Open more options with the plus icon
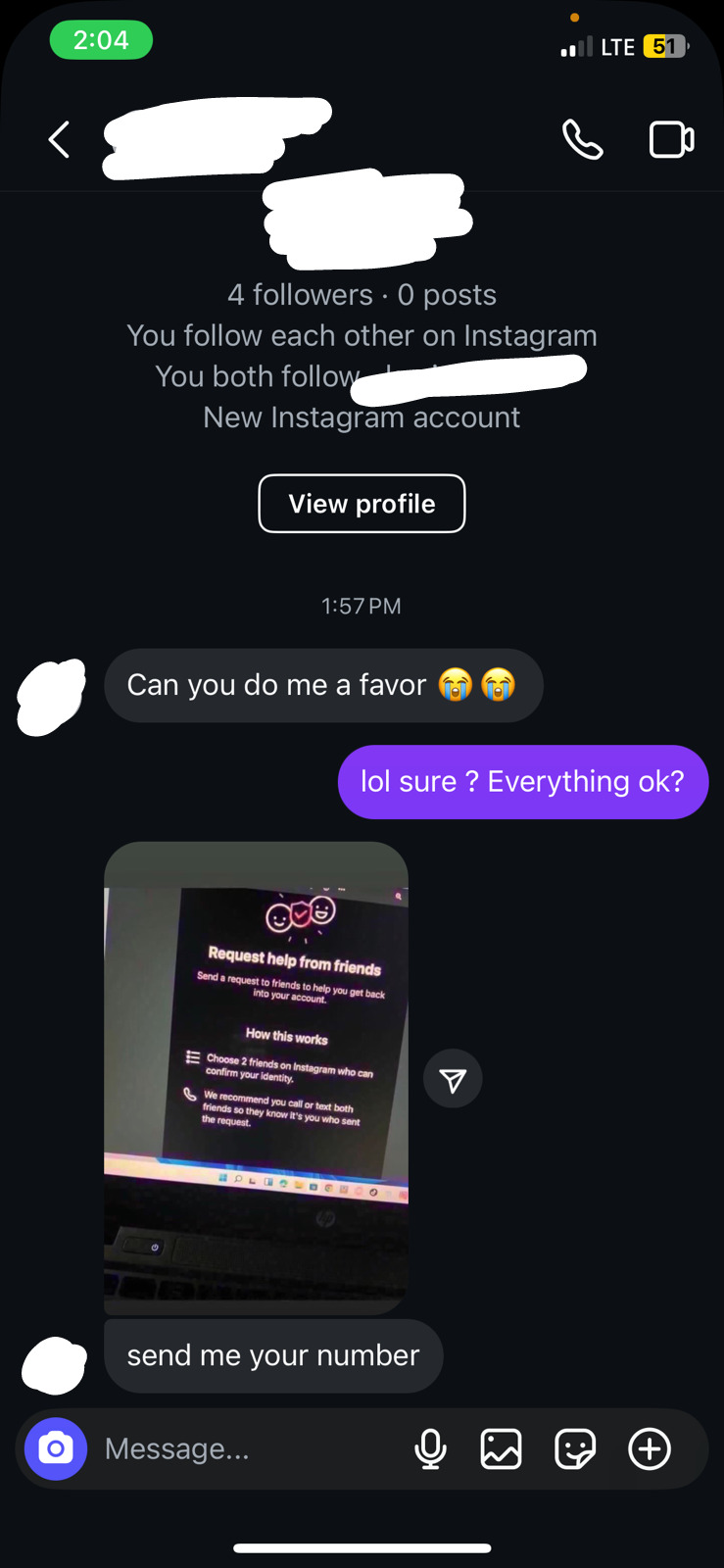Viewport: 724px width, 1568px height. pyautogui.click(x=650, y=1448)
